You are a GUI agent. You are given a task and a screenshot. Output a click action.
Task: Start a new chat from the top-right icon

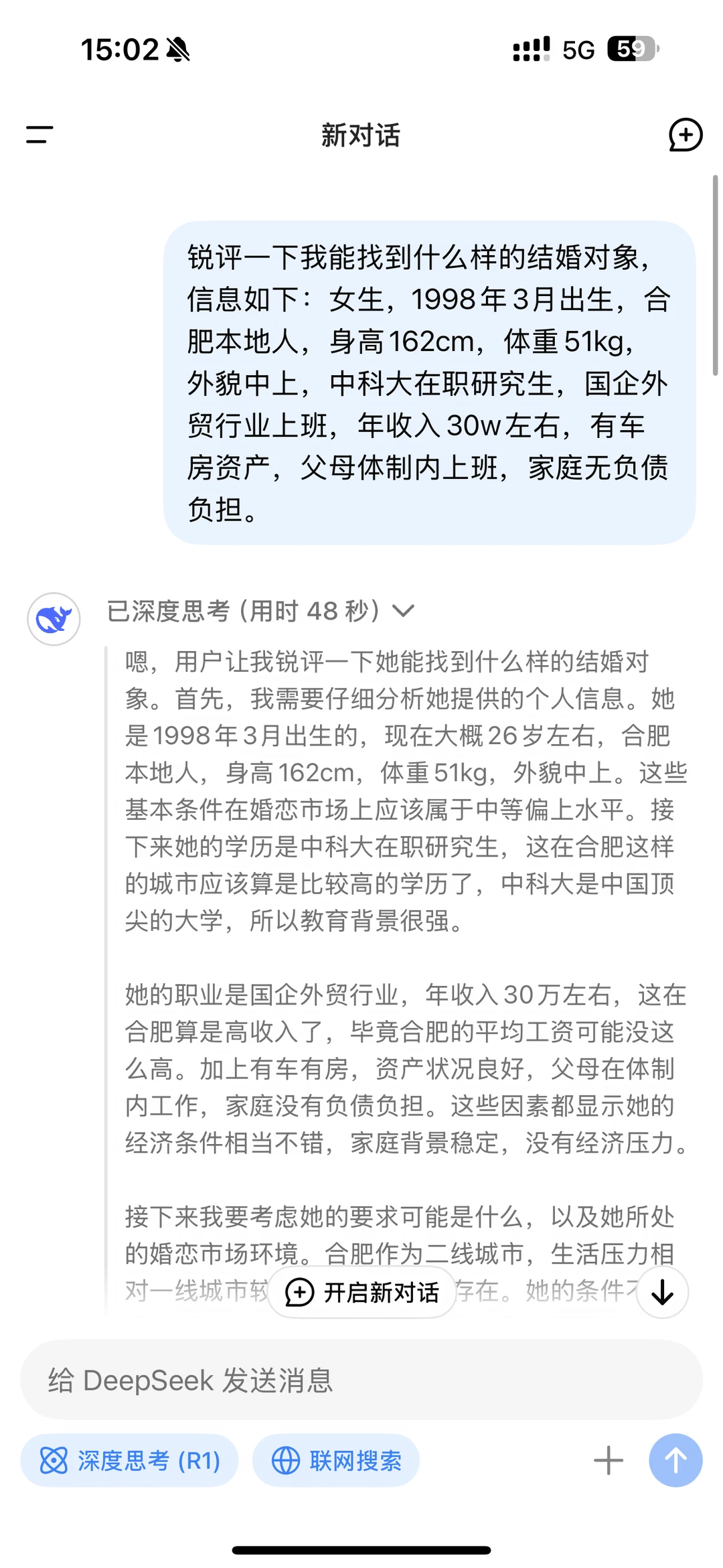(x=686, y=135)
